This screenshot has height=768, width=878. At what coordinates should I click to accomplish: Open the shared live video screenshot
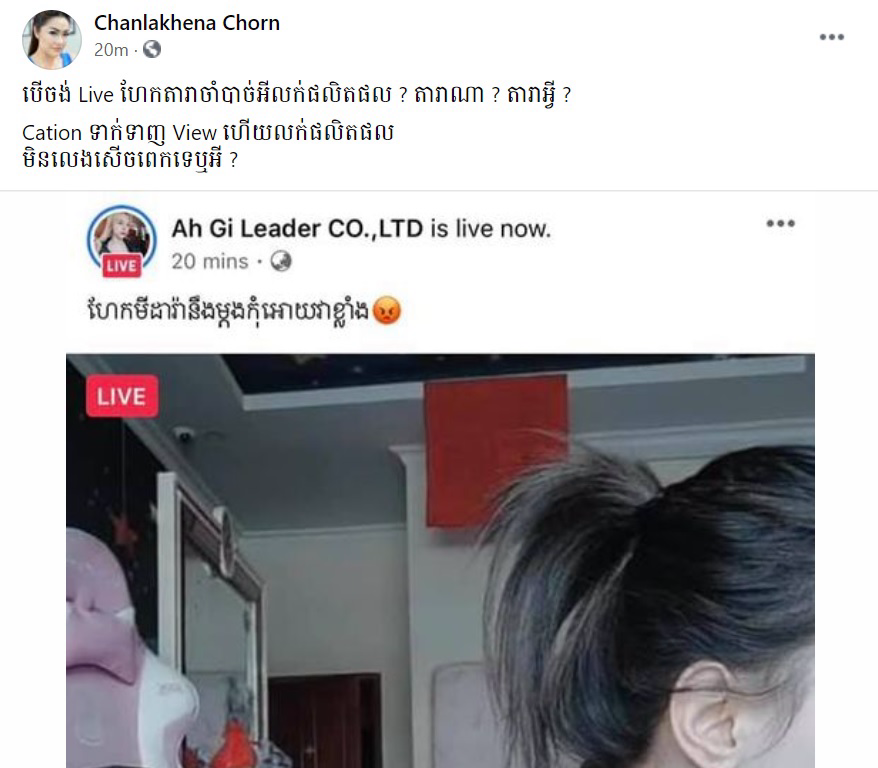point(440,560)
